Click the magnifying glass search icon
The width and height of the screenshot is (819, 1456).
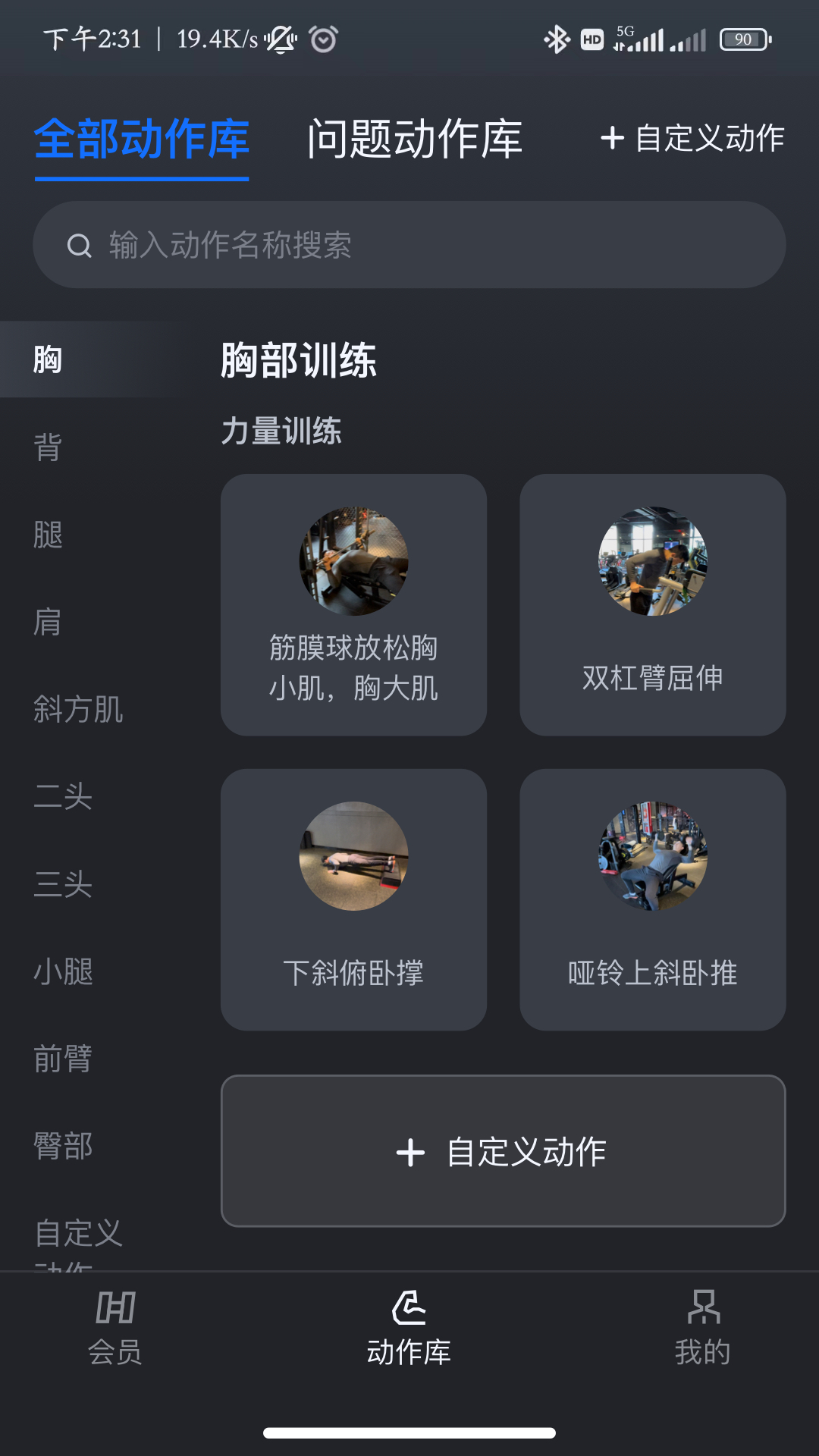pyautogui.click(x=79, y=244)
